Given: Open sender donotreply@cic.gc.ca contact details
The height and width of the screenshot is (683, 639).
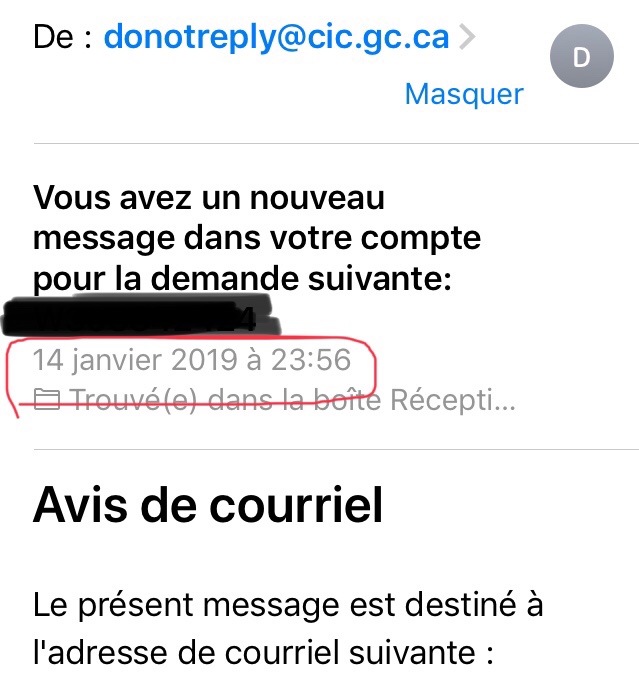Looking at the screenshot, I should click(276, 38).
